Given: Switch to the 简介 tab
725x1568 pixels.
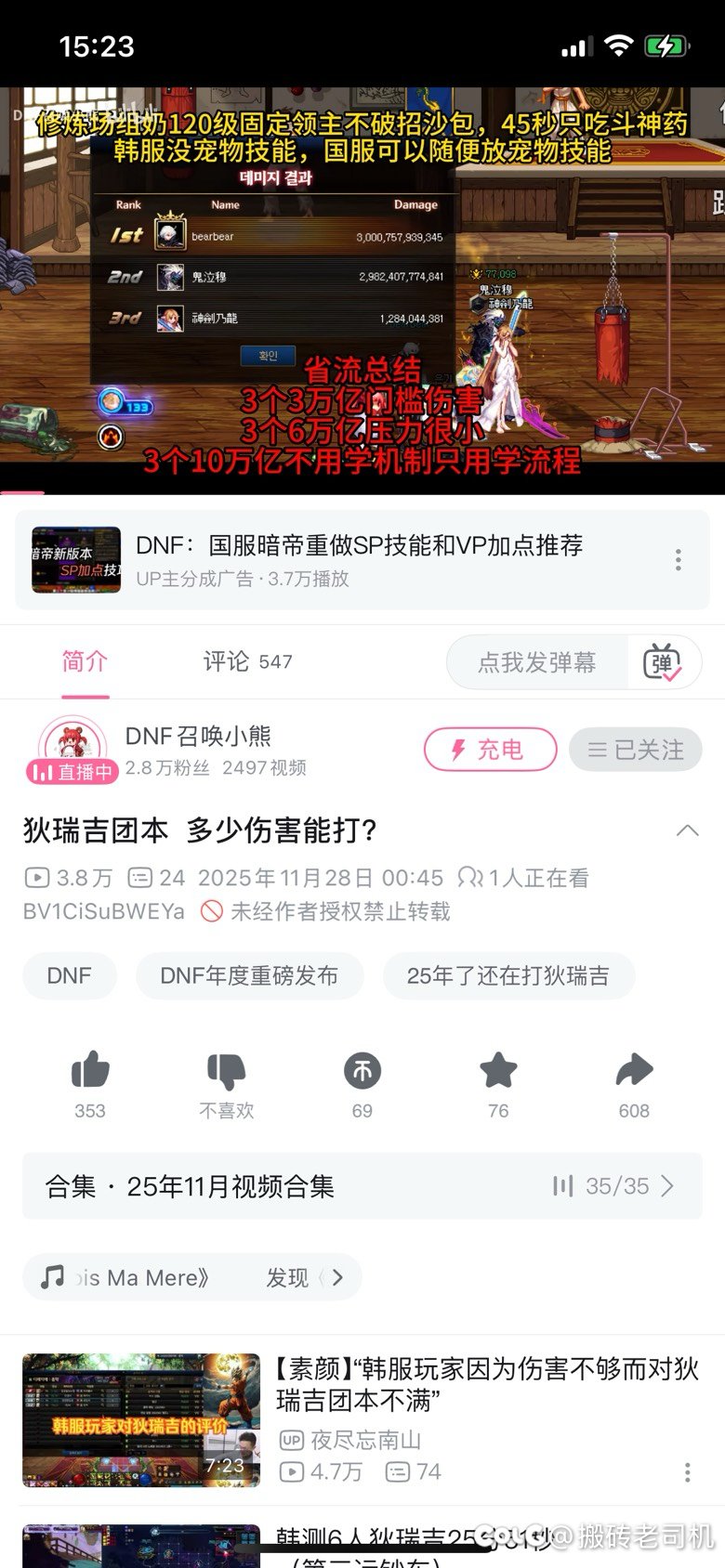Looking at the screenshot, I should pos(85,661).
